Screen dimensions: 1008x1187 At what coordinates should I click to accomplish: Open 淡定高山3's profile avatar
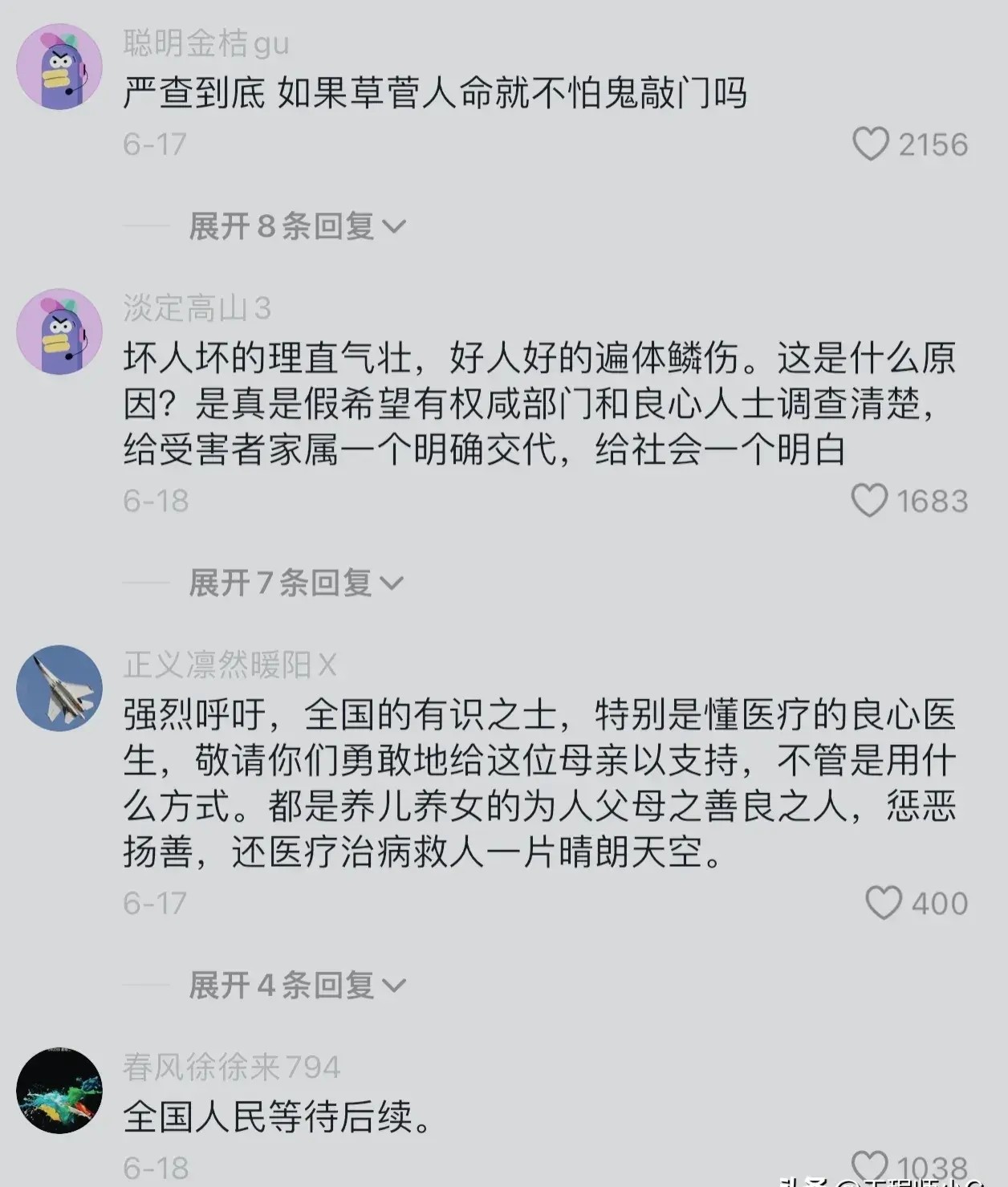pyautogui.click(x=59, y=331)
